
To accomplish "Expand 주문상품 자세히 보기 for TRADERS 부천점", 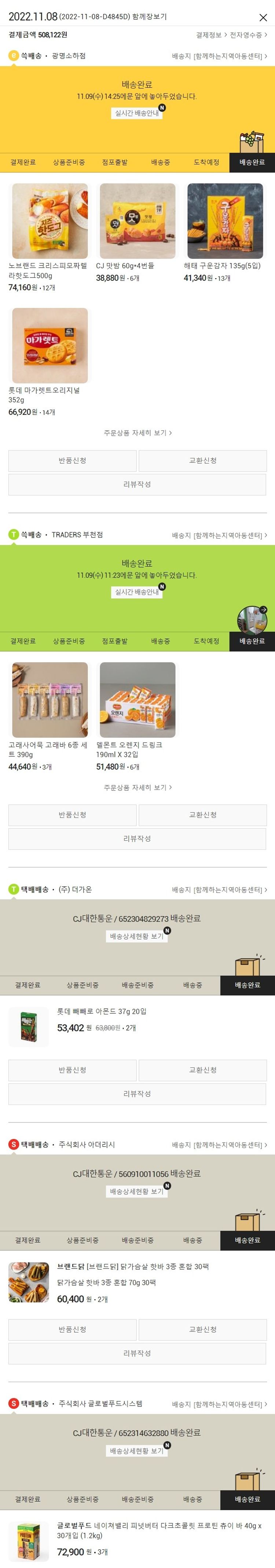I will [x=137, y=787].
